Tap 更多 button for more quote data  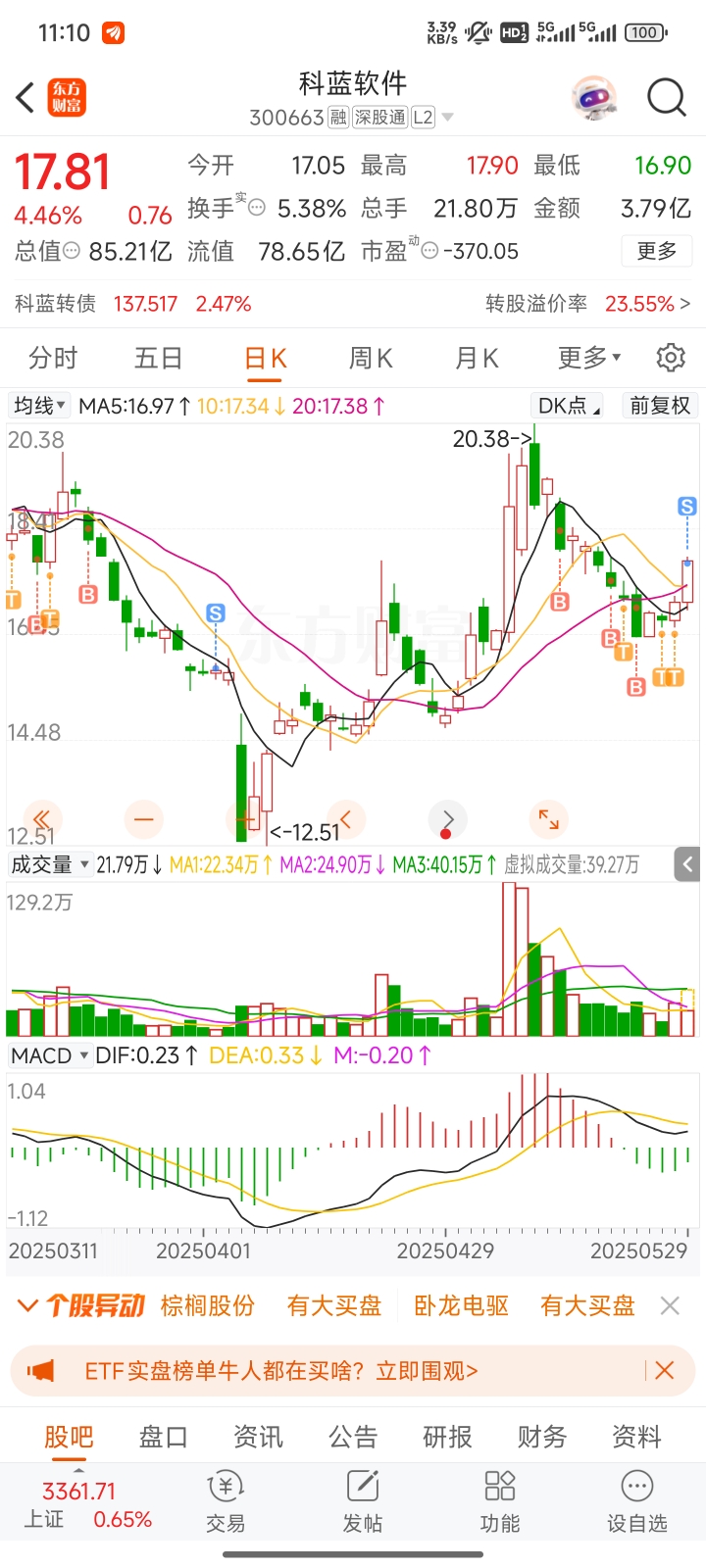click(x=656, y=251)
